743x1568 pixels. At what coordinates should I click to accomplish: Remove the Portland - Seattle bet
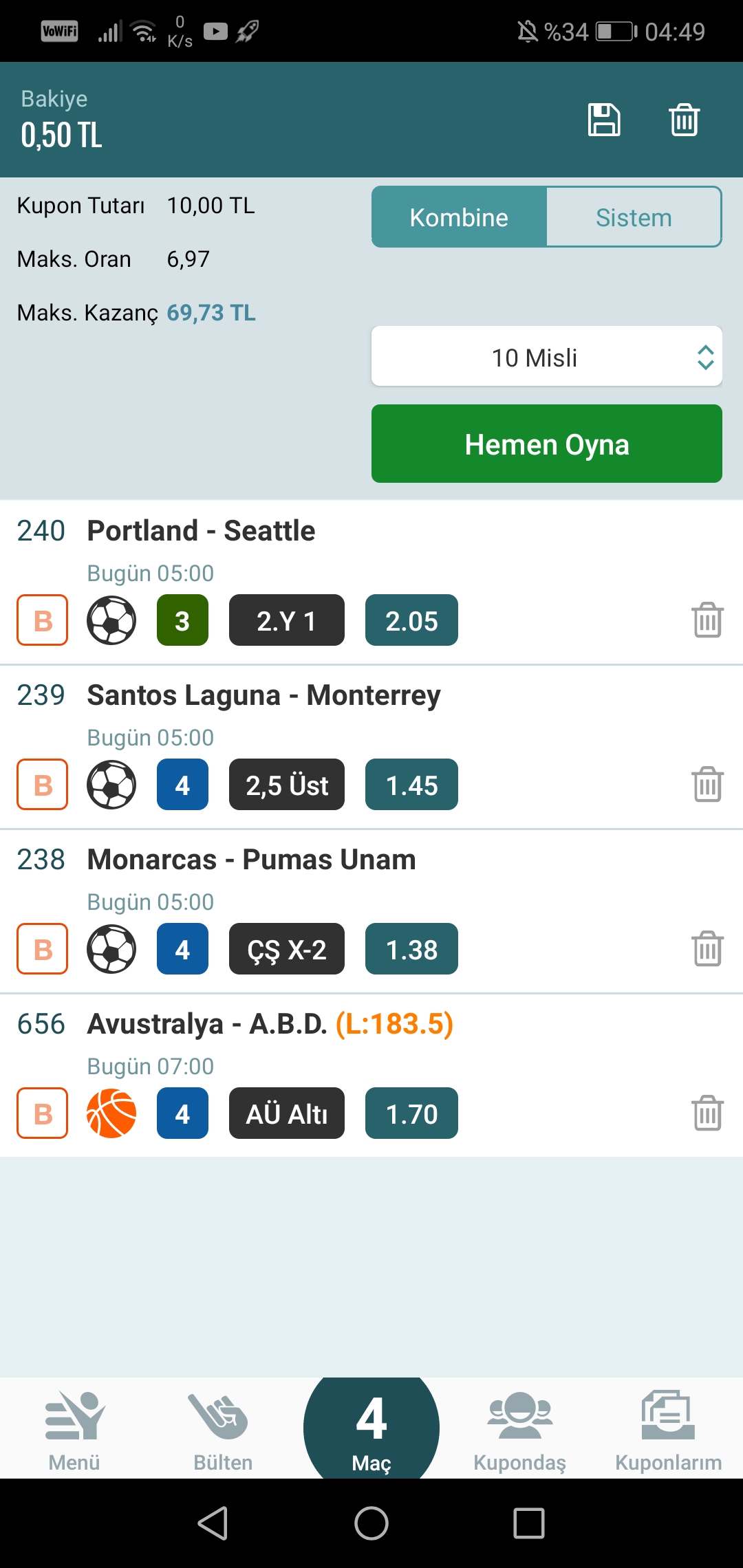tap(707, 620)
